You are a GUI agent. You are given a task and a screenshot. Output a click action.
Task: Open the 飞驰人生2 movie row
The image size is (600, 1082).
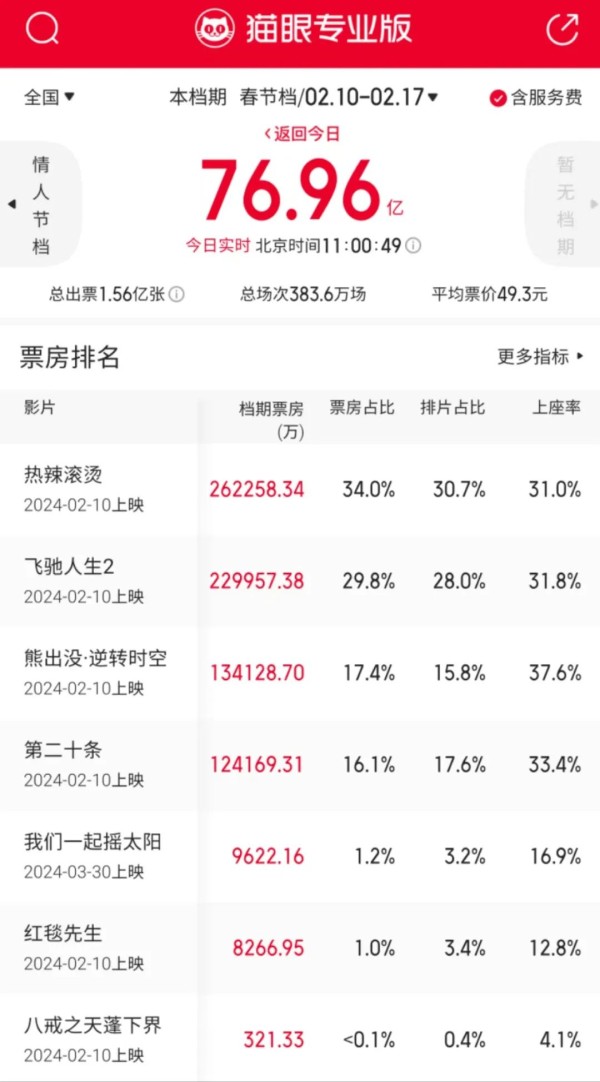pos(300,581)
